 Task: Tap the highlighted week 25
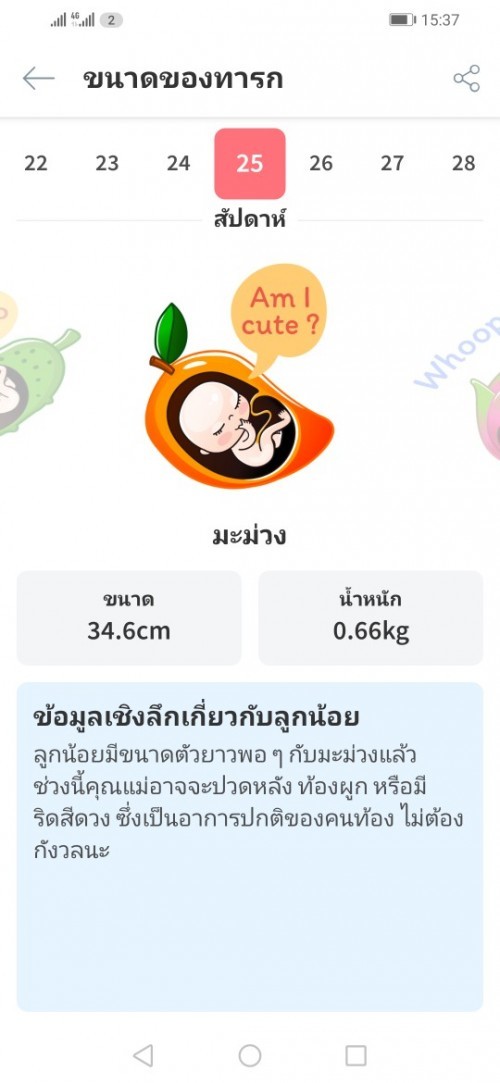point(249,164)
